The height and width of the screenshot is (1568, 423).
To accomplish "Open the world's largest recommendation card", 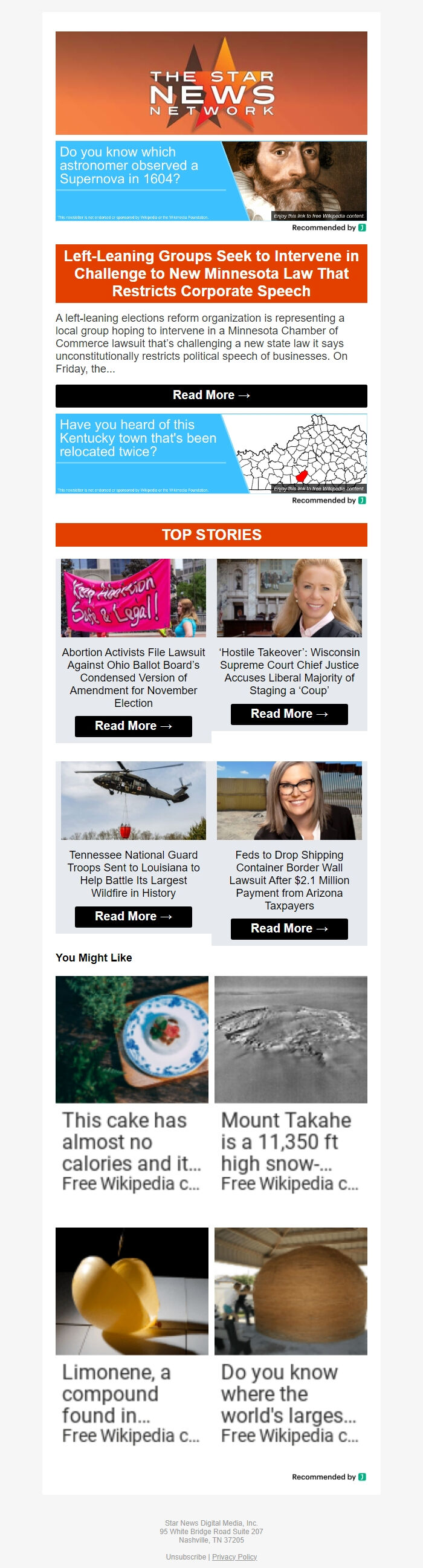I will (291, 1336).
